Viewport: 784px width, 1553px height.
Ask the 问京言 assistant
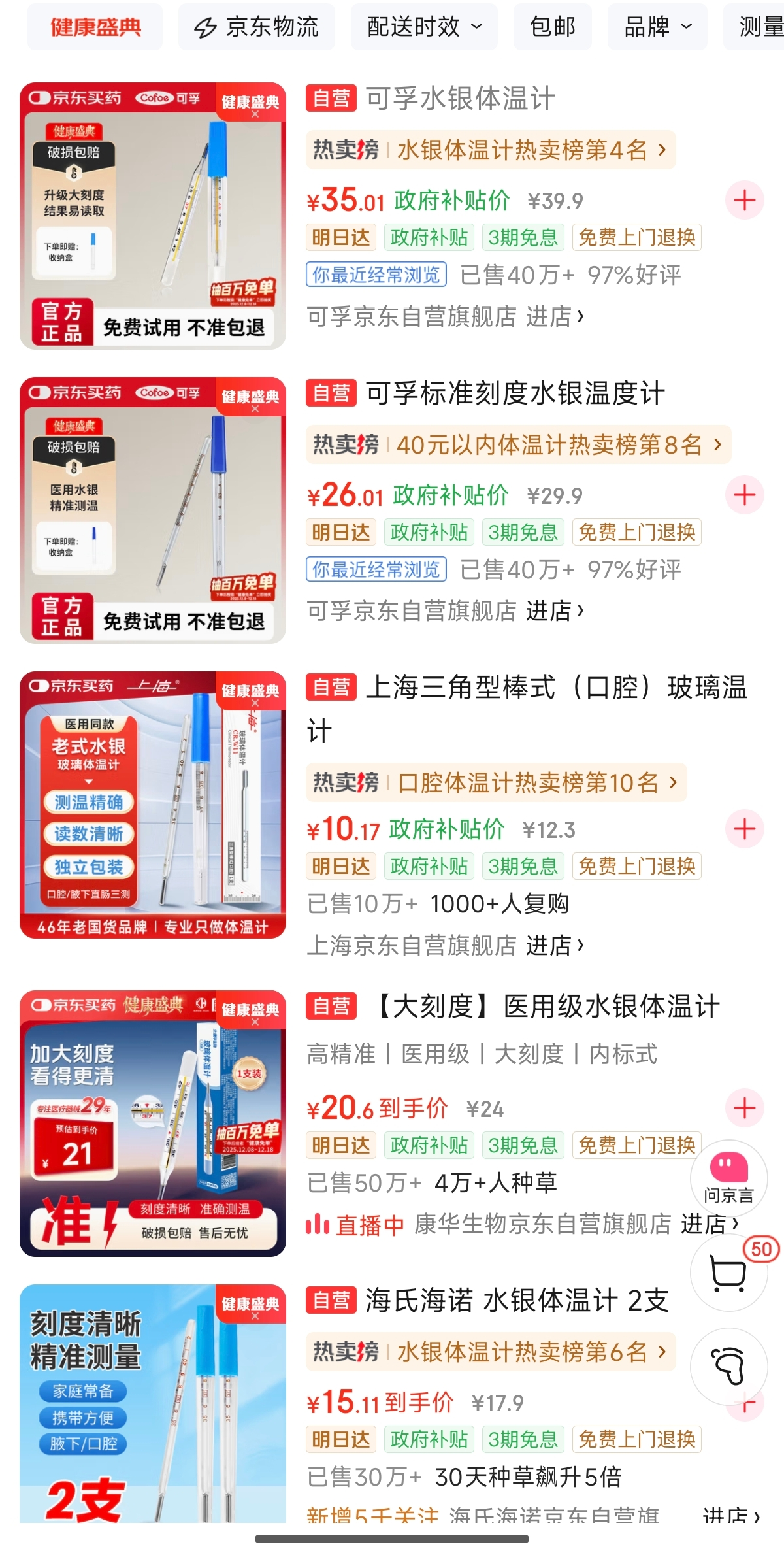pyautogui.click(x=728, y=1178)
